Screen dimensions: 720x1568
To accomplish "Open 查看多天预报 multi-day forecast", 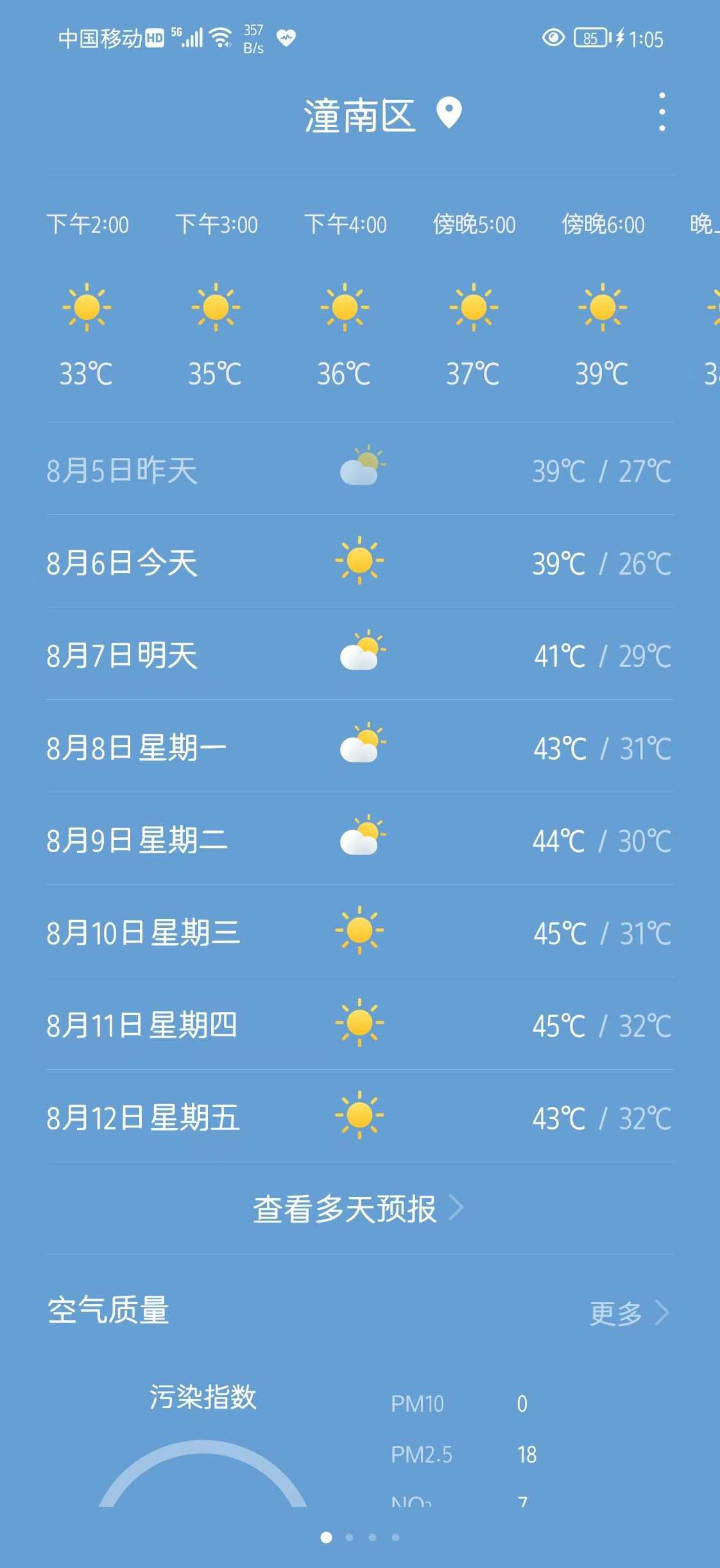I will [358, 1208].
